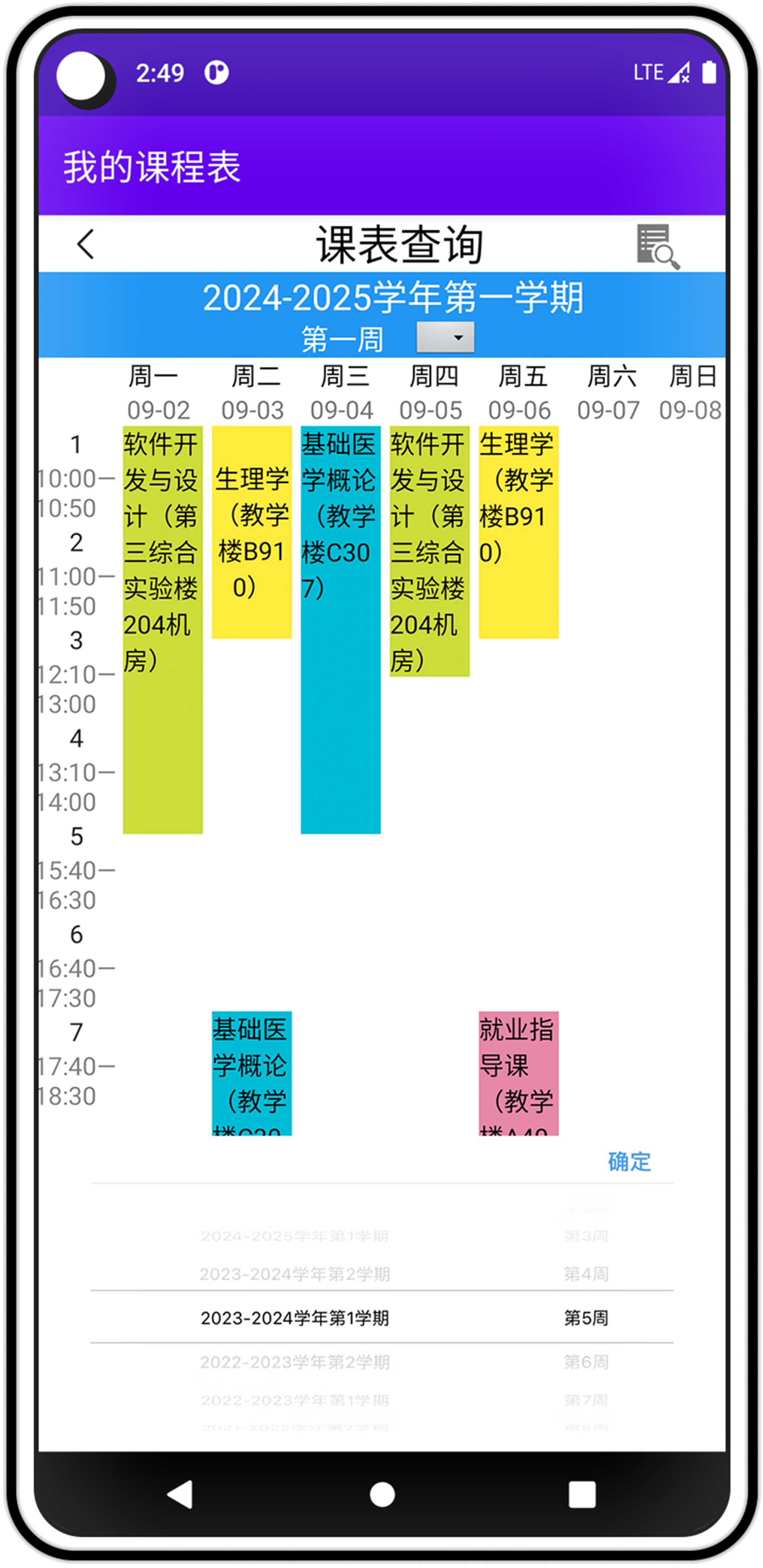Confirm selection with 确定

628,1162
